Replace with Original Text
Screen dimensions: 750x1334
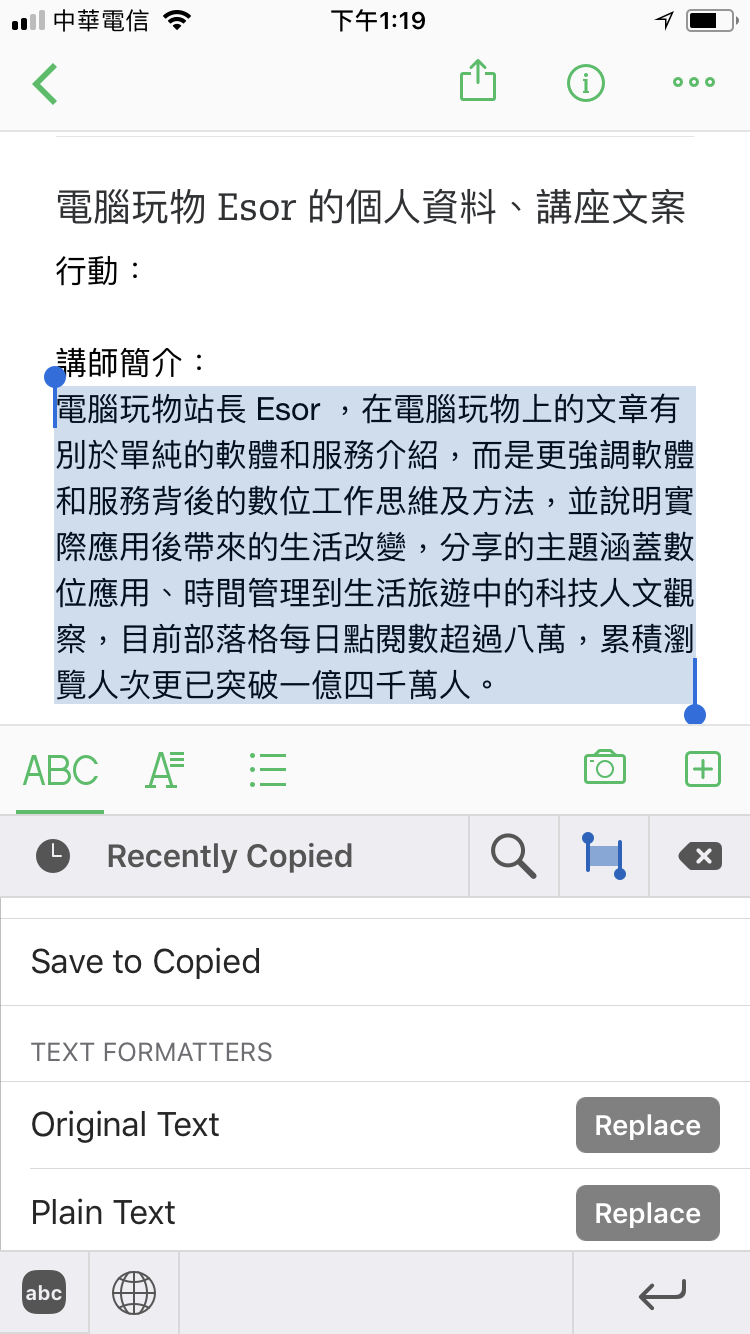[647, 1126]
